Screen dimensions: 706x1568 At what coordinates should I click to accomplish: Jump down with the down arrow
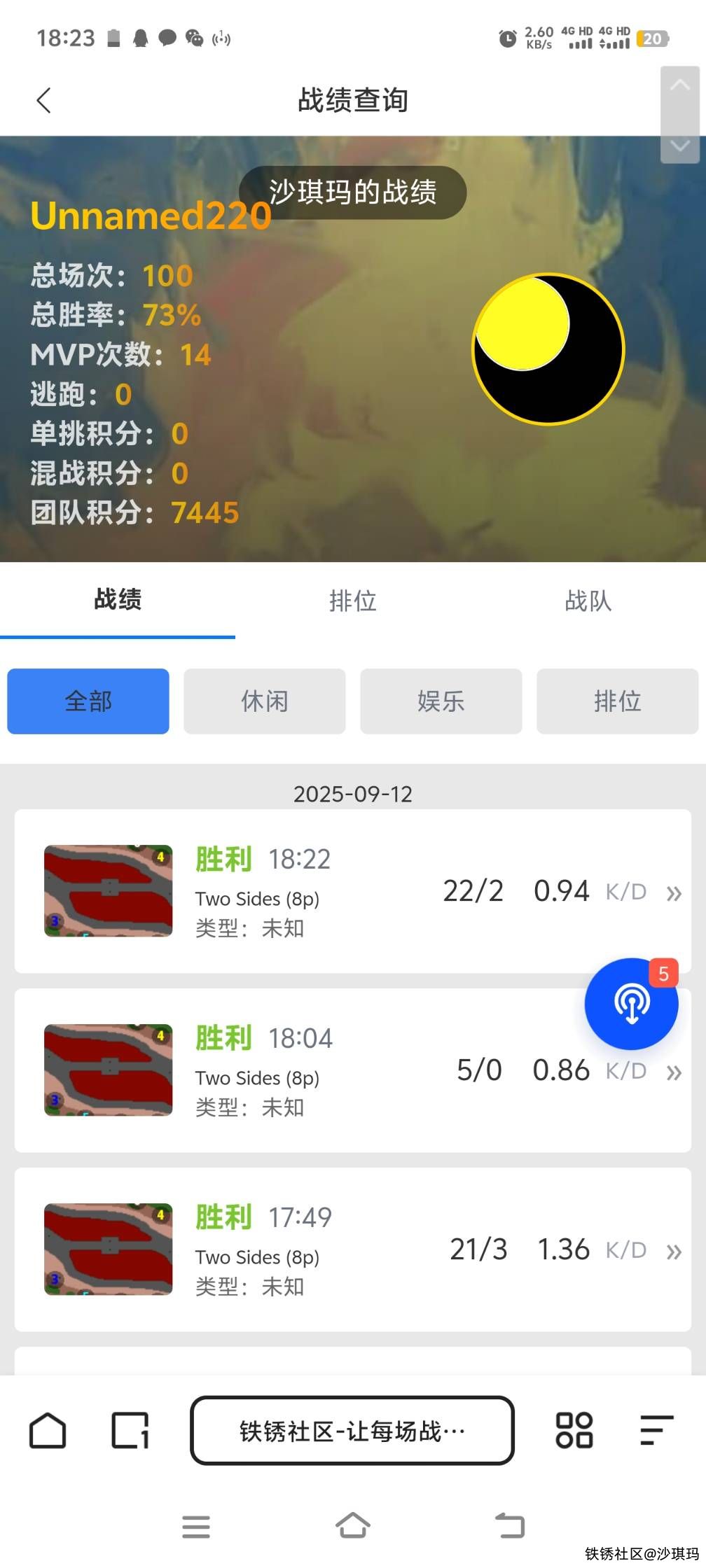click(679, 146)
